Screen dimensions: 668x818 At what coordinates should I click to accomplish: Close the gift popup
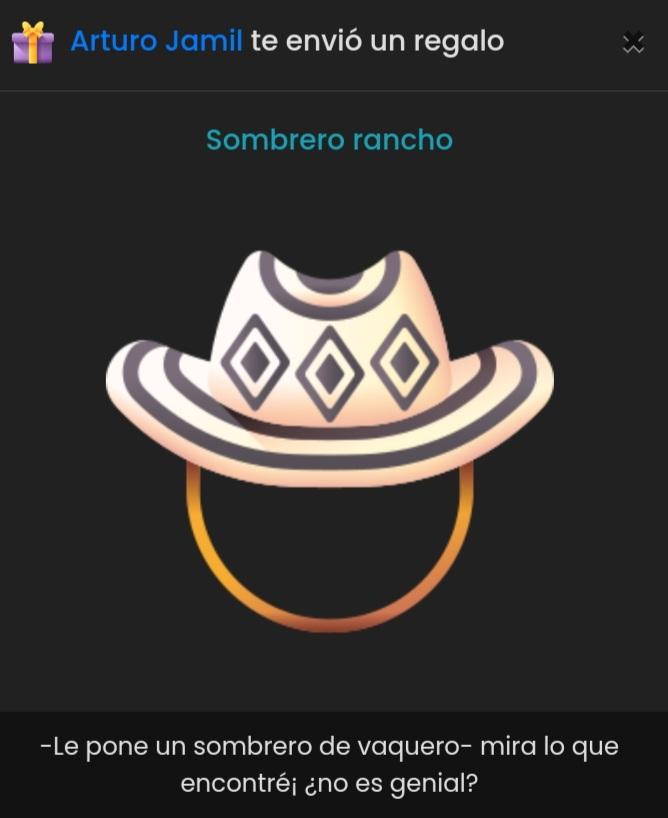[632, 42]
